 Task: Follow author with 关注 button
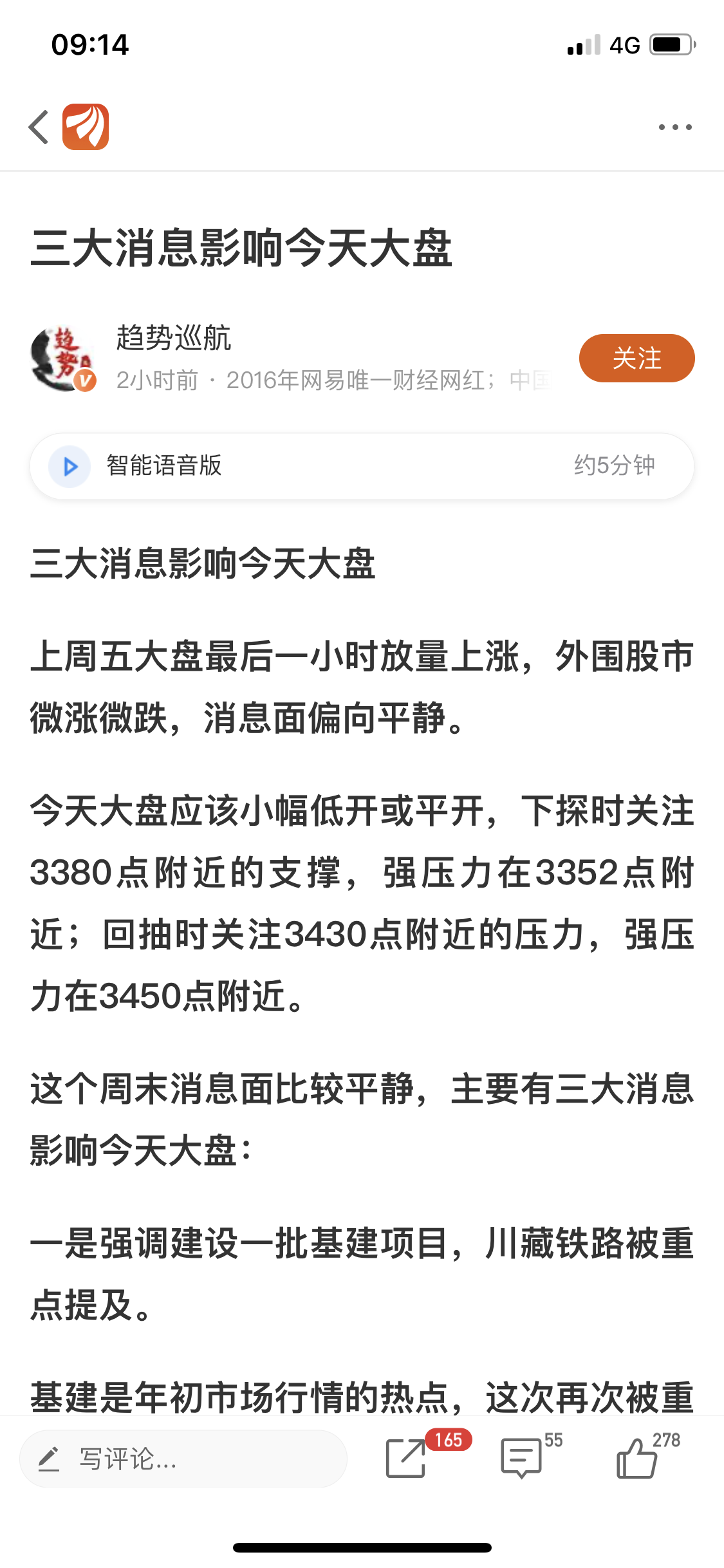(x=636, y=359)
